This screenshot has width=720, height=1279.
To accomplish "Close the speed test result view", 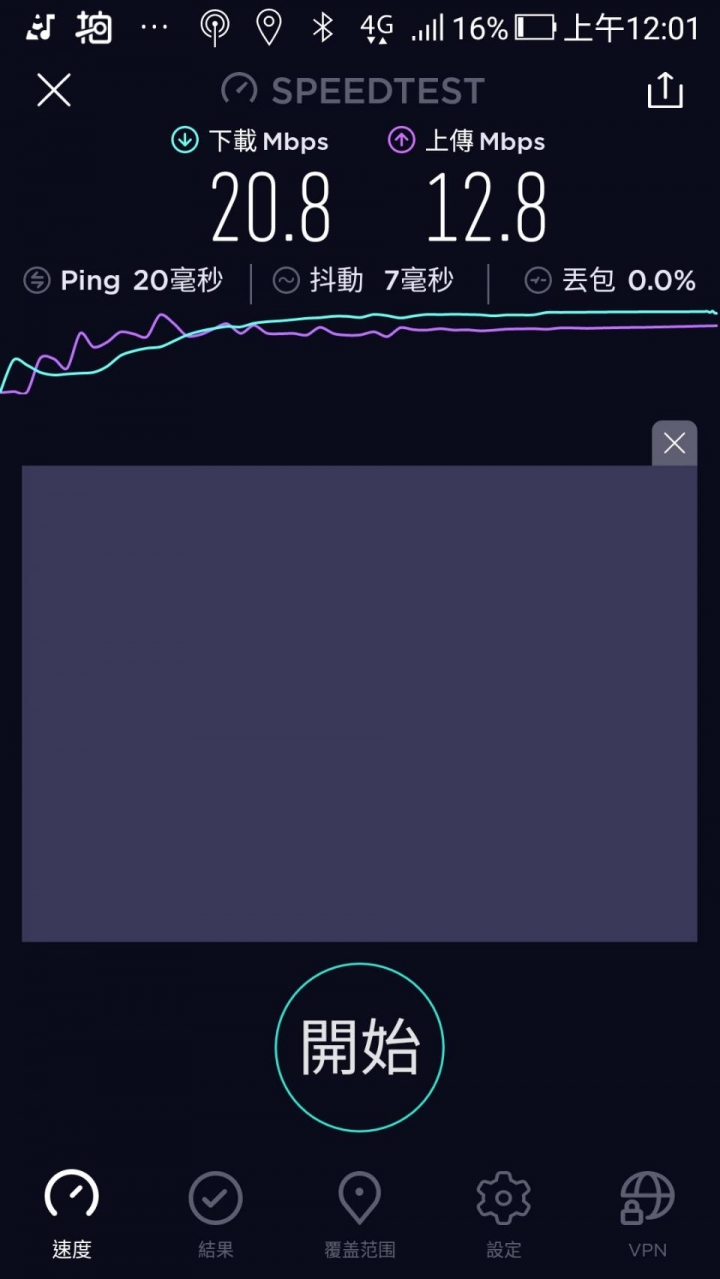I will tap(54, 90).
